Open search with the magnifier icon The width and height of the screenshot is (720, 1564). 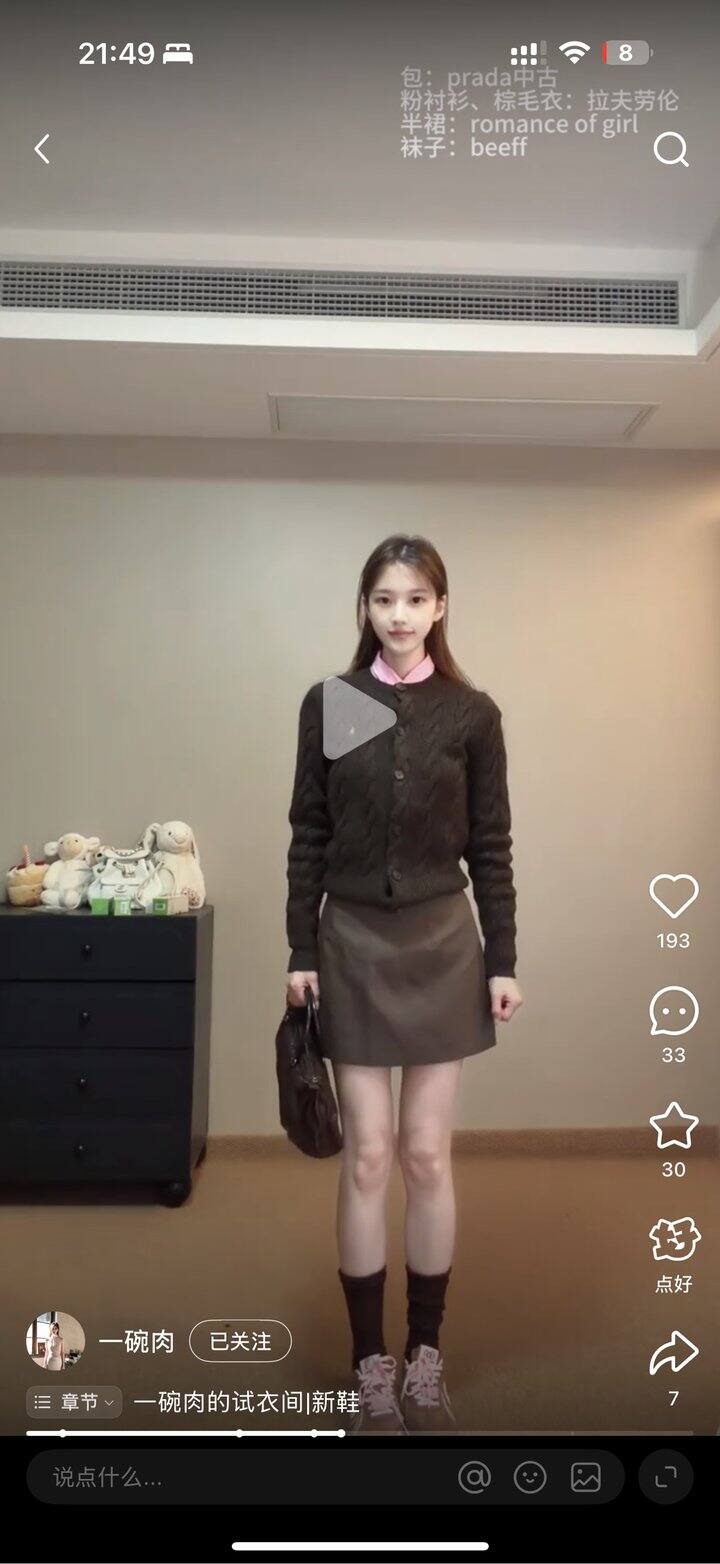671,150
